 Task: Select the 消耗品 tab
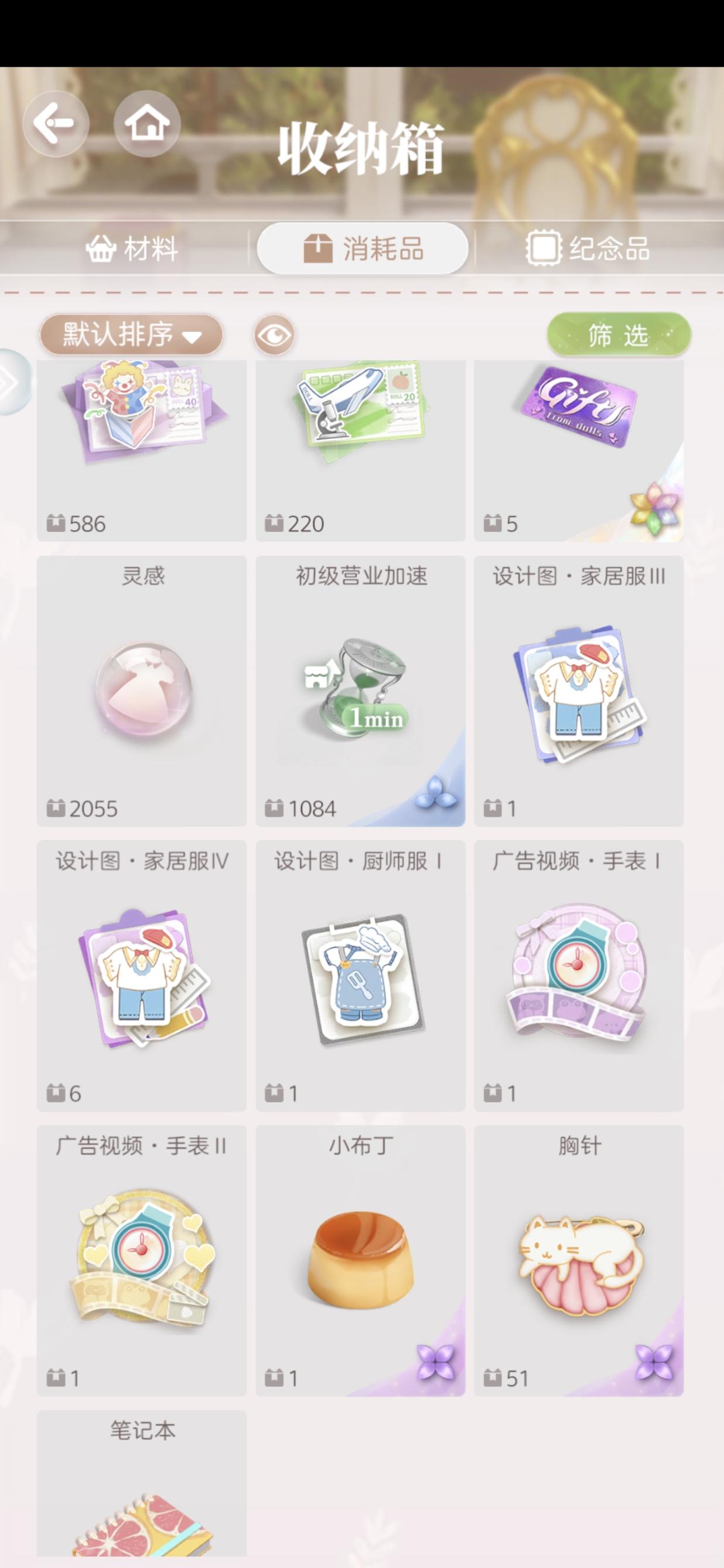coord(363,248)
